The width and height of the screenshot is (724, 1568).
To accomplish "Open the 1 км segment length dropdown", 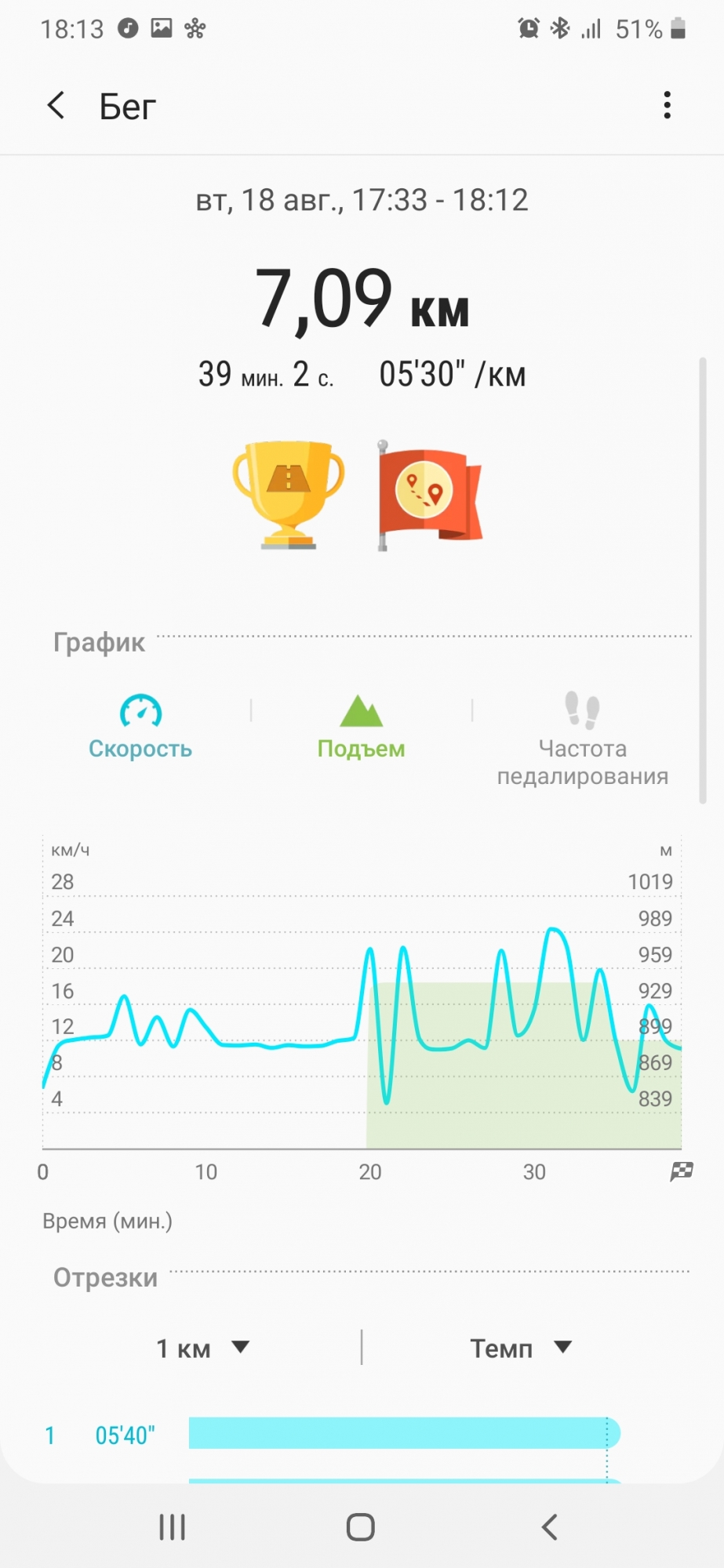I will pos(202,1348).
